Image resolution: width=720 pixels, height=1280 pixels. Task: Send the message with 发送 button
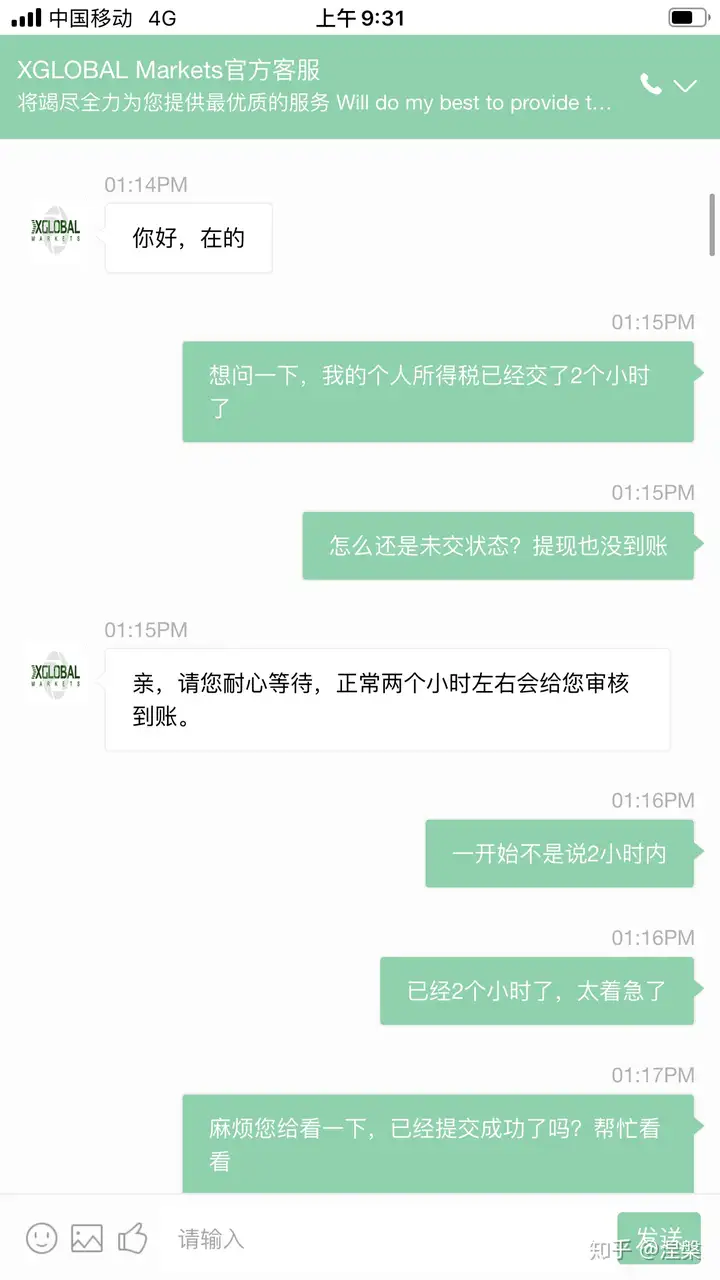[658, 1238]
